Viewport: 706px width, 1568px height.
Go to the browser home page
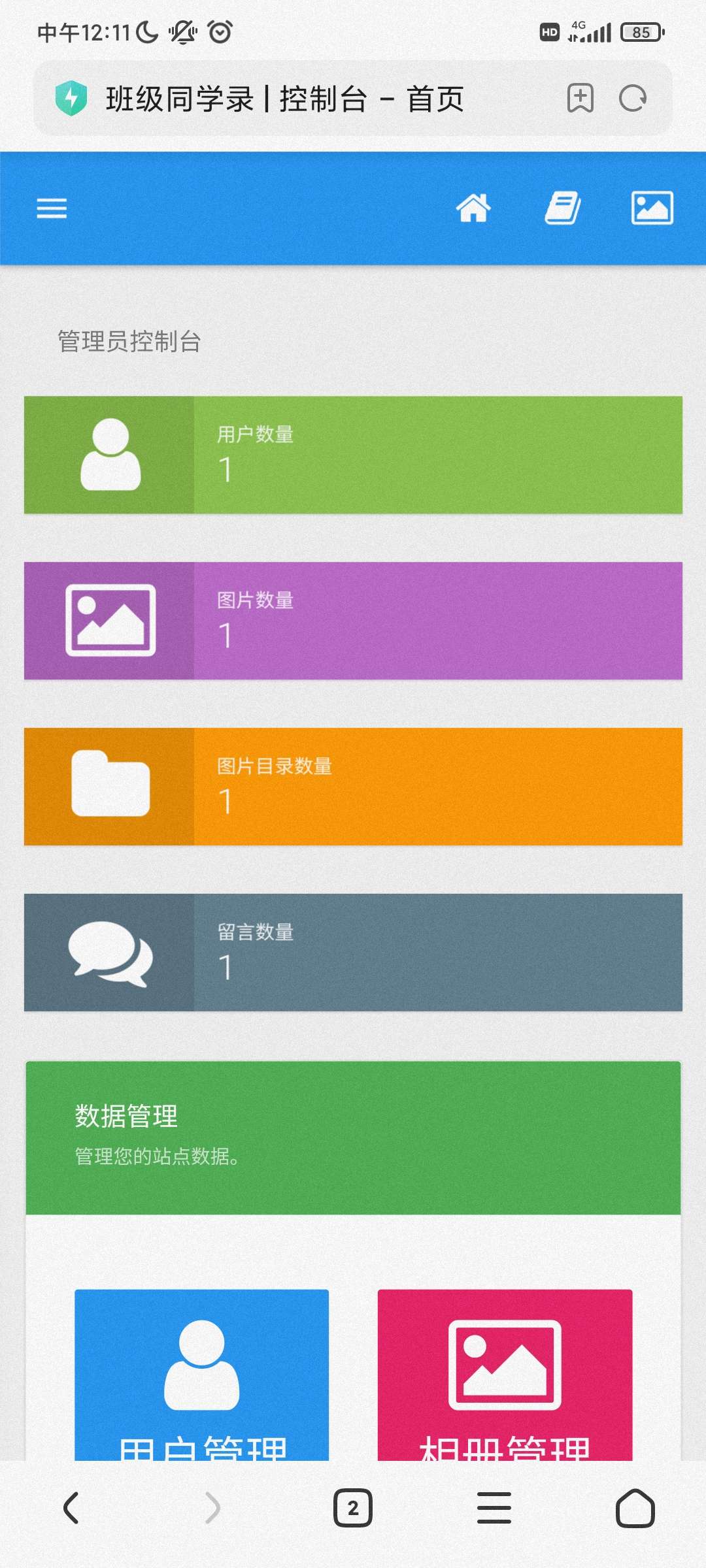click(x=635, y=1508)
